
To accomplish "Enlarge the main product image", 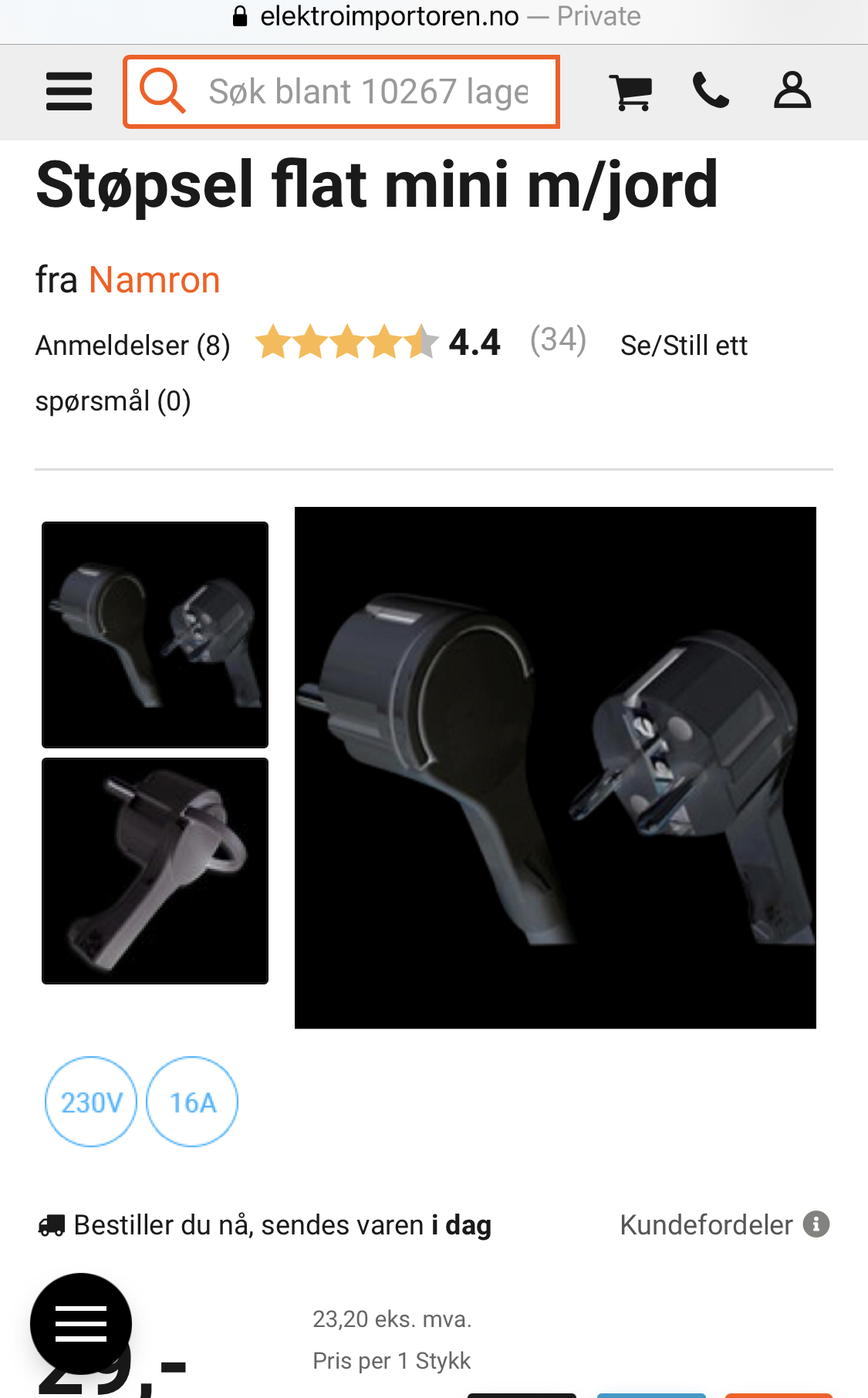I will 556,768.
